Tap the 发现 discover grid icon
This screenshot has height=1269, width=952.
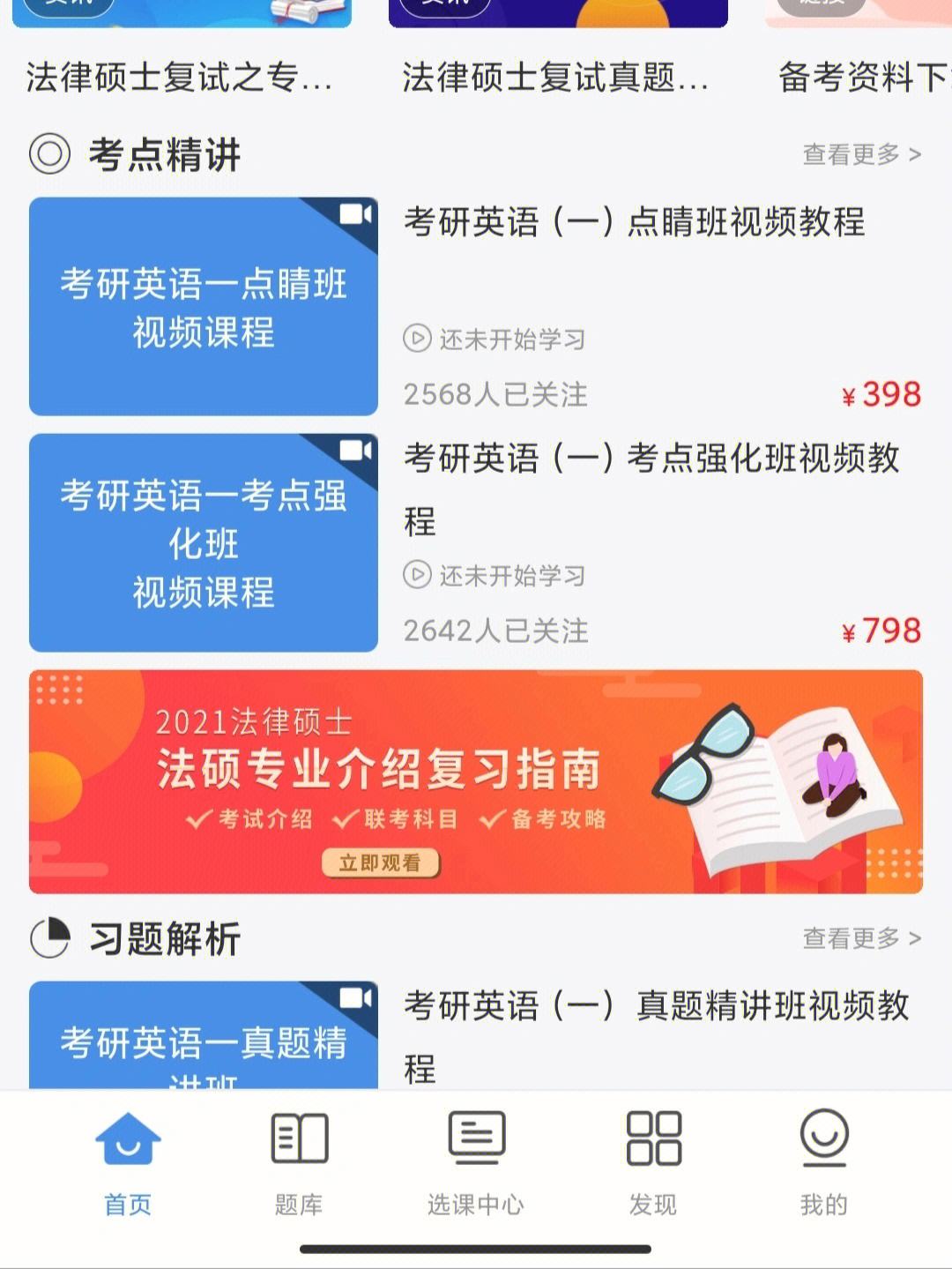652,1138
